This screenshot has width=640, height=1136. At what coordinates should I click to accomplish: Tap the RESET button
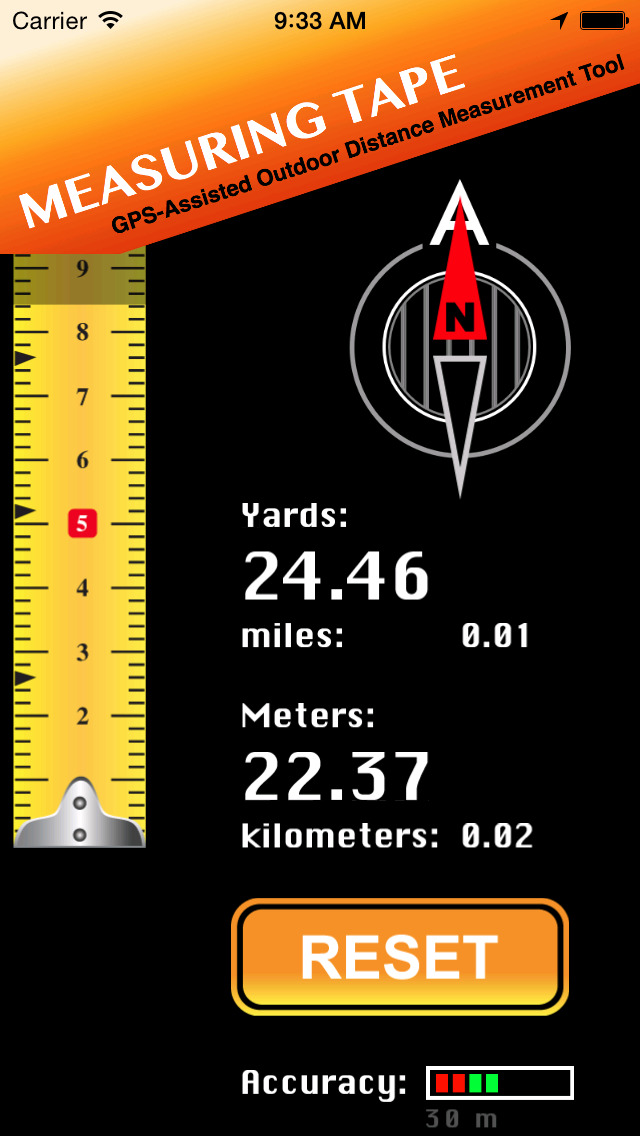pos(400,957)
